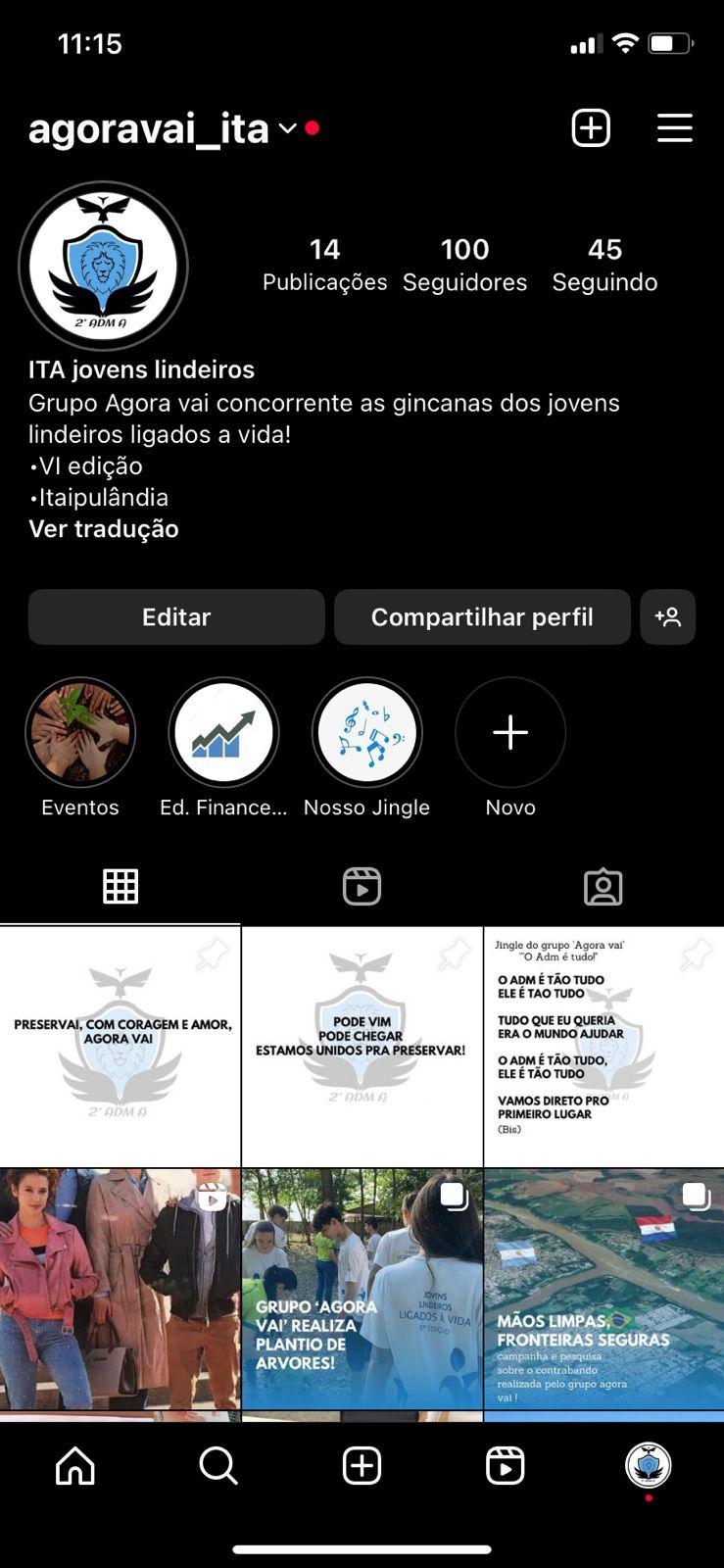Open the Eventos highlight
Image resolution: width=724 pixels, height=1568 pixels.
pos(80,733)
